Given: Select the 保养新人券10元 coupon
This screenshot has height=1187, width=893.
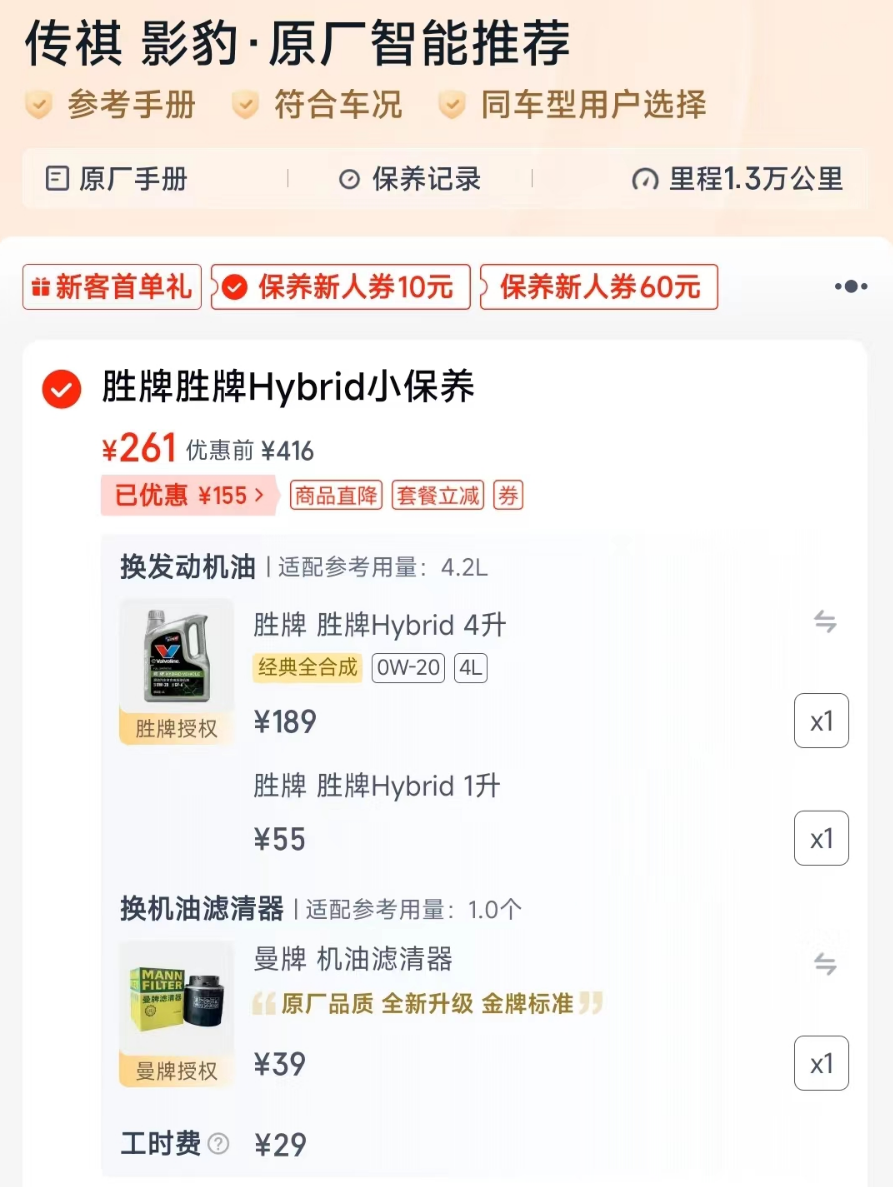Looking at the screenshot, I should tap(340, 288).
